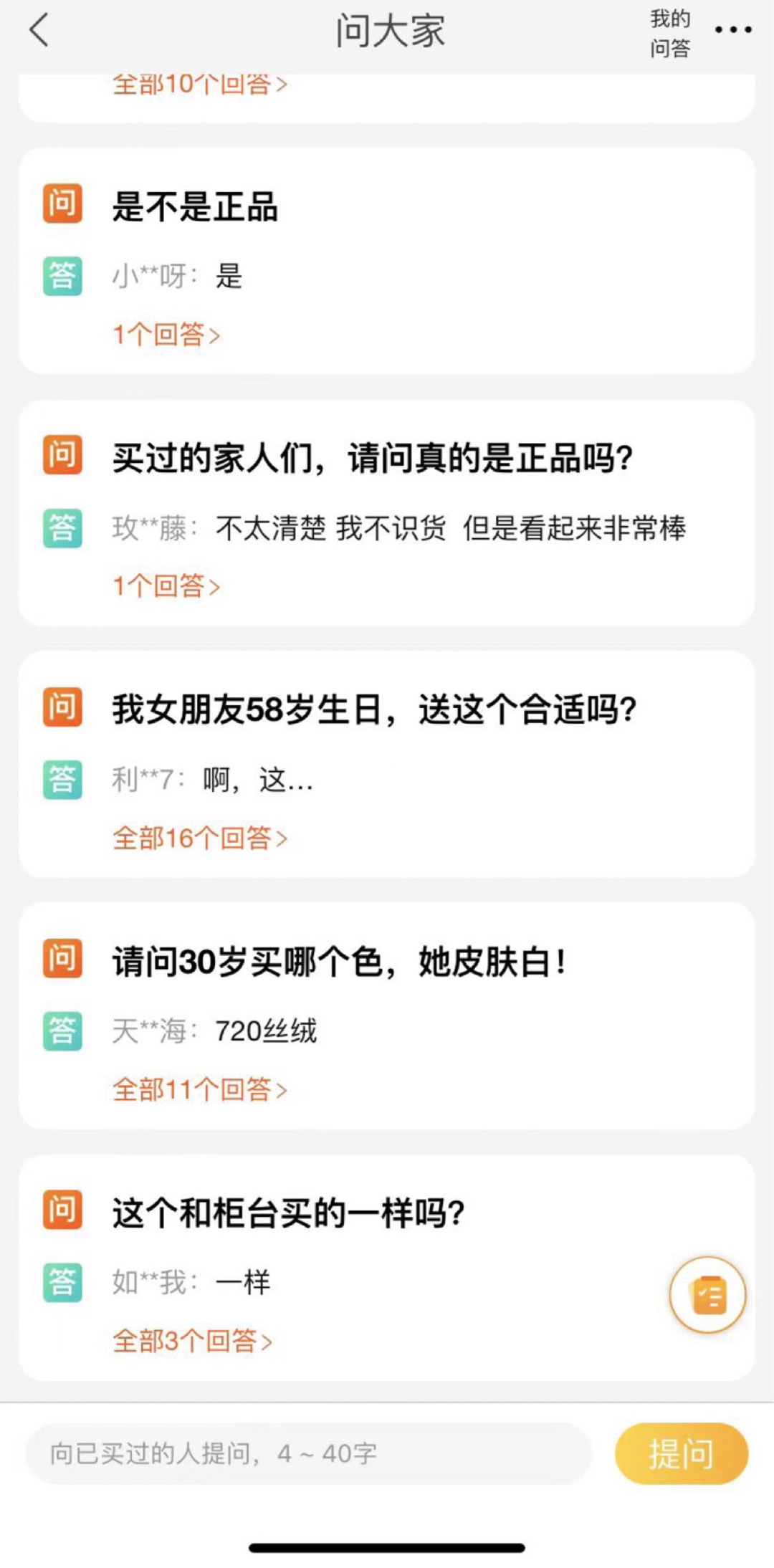
Task: Tap the 提问 button
Action: point(682,1453)
